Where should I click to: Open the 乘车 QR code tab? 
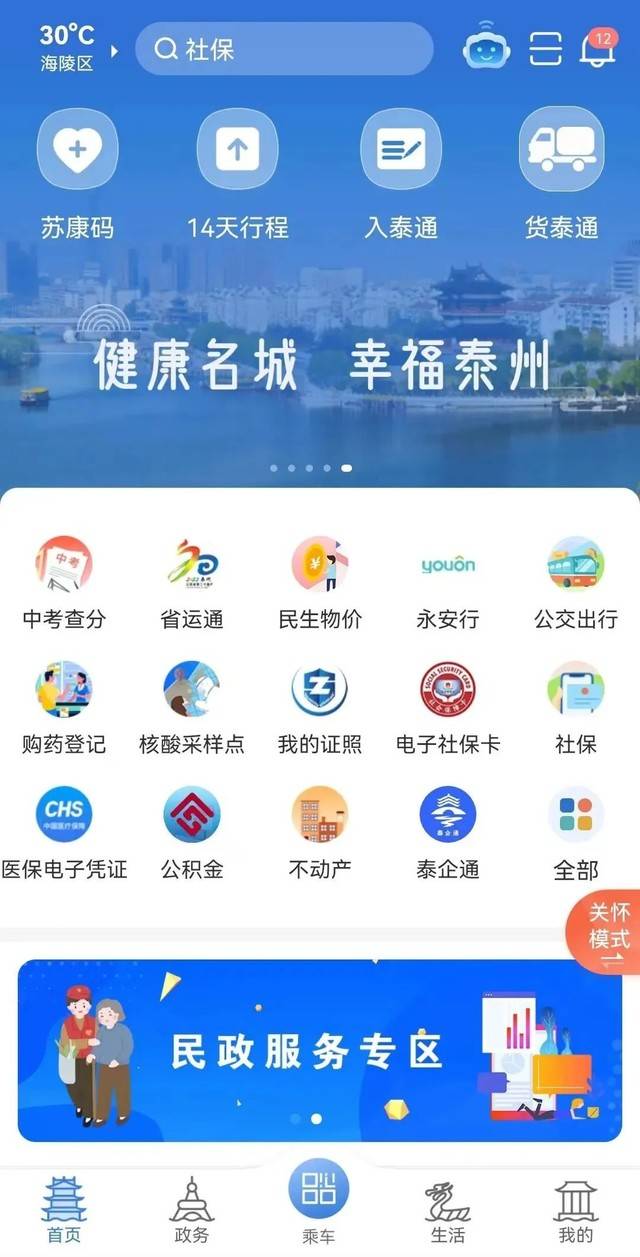319,1201
